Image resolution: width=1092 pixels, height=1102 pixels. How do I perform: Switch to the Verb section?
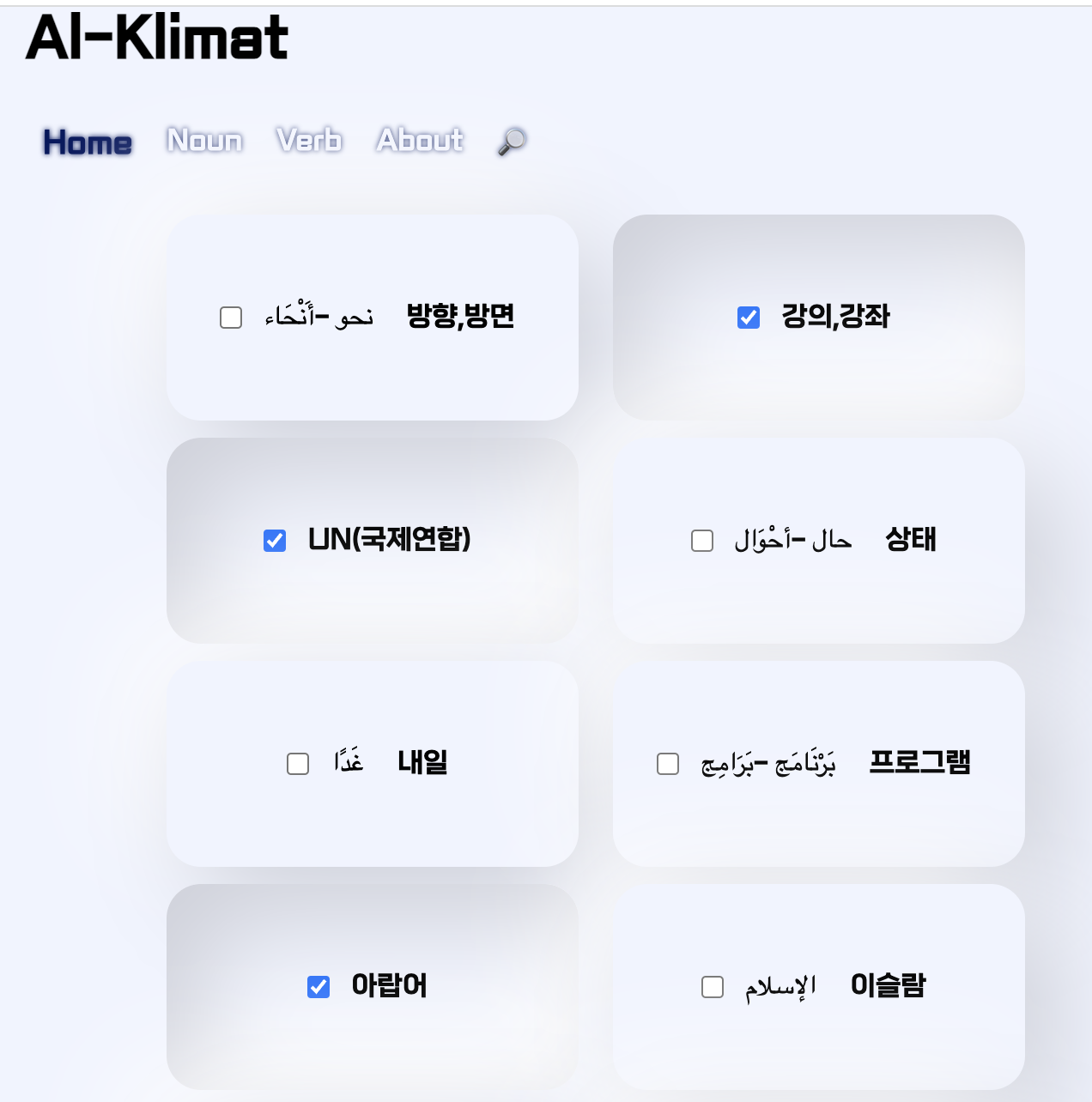(309, 140)
